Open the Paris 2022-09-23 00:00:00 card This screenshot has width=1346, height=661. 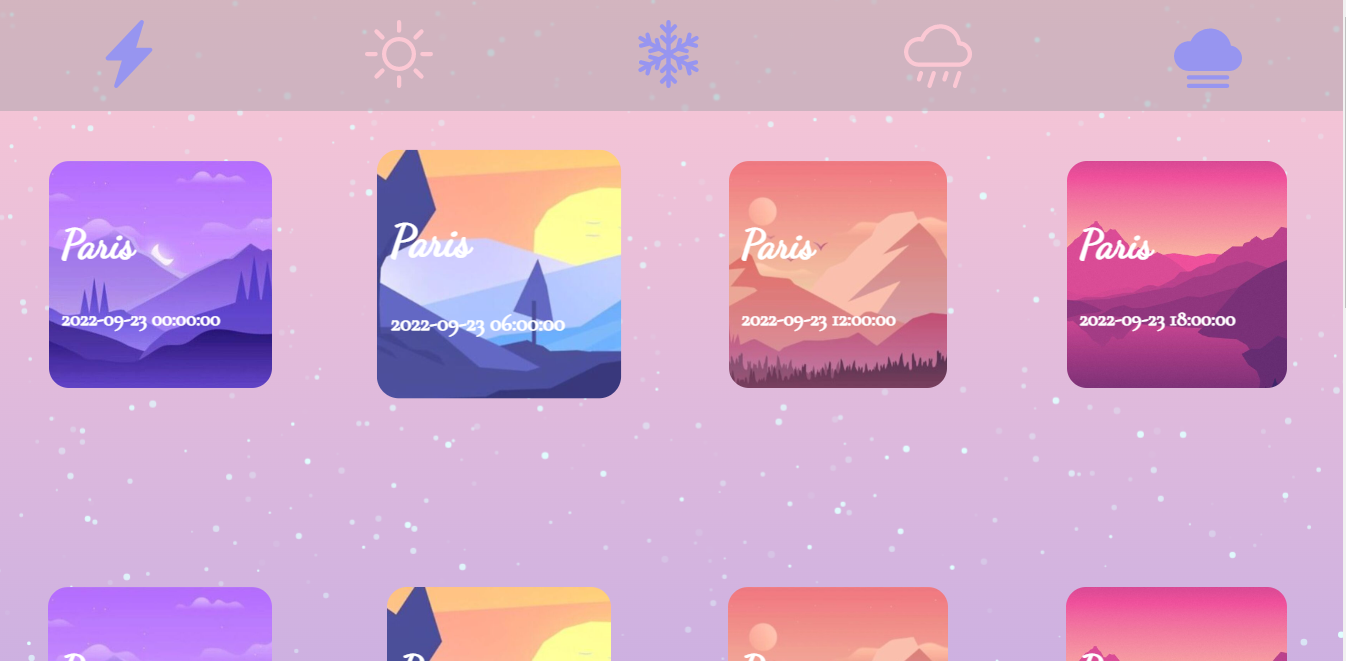(160, 274)
